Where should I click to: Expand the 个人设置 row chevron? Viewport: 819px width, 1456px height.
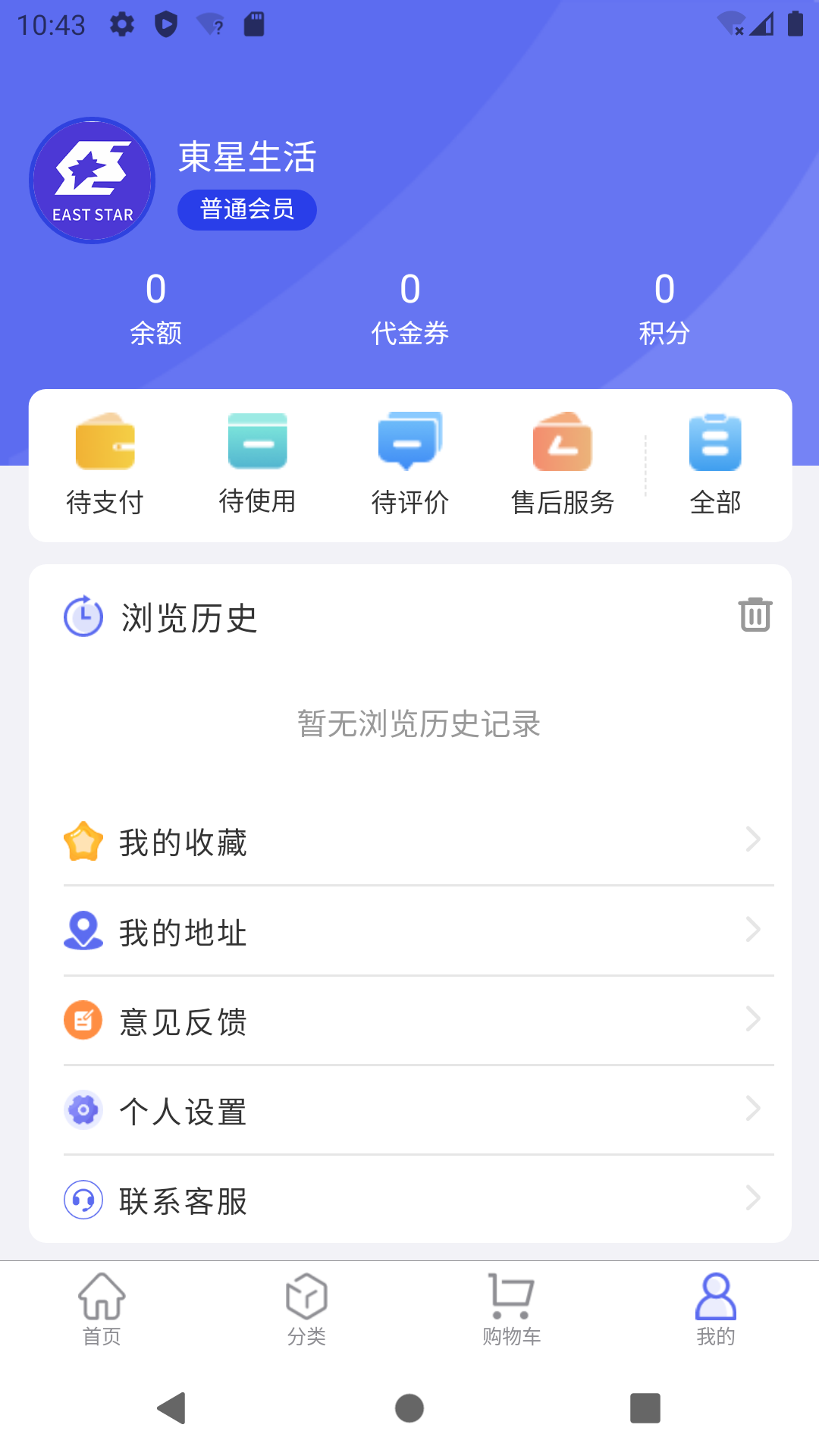(752, 1109)
